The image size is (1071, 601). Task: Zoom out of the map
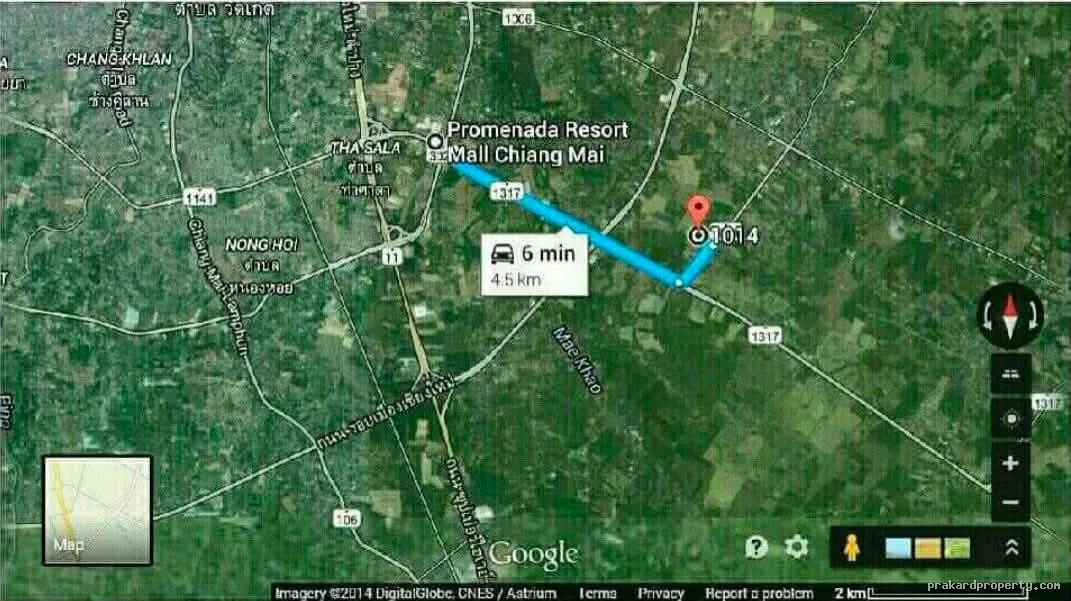pyautogui.click(x=1010, y=502)
